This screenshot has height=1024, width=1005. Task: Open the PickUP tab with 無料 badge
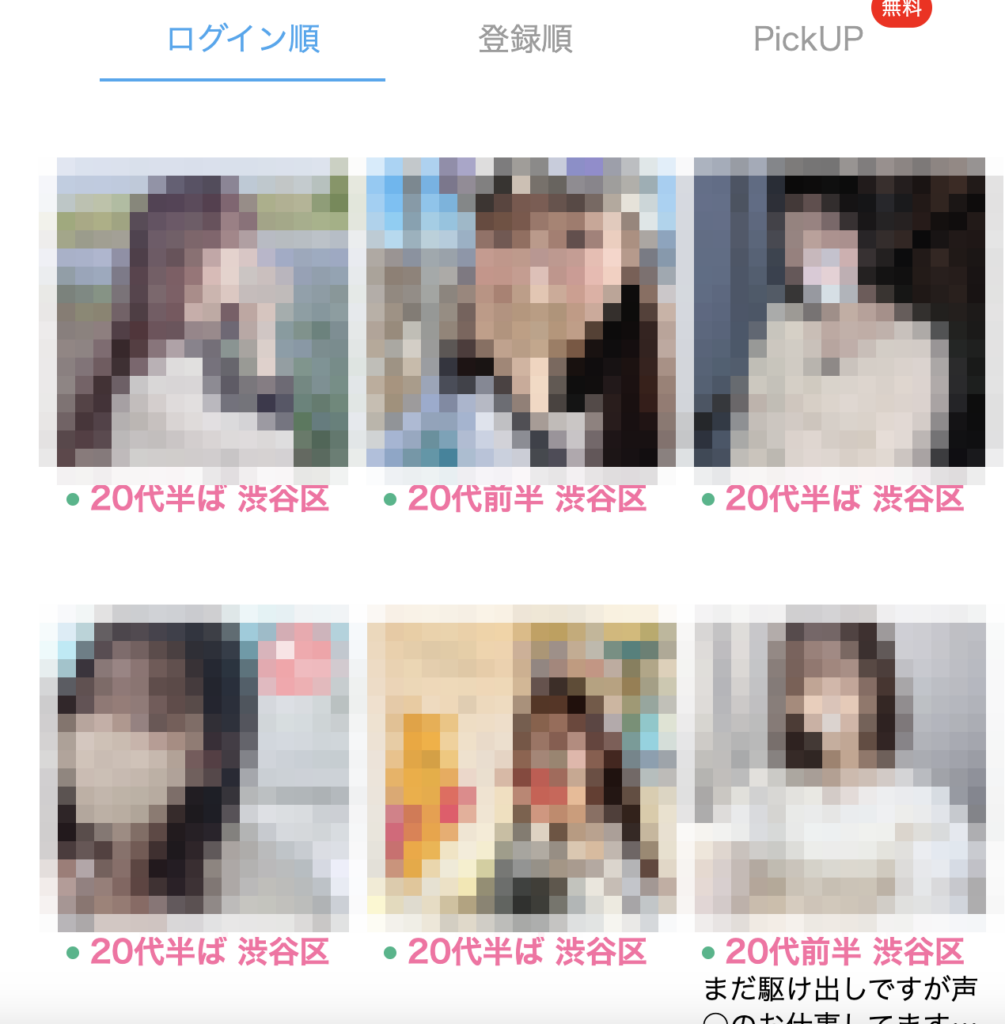click(807, 40)
